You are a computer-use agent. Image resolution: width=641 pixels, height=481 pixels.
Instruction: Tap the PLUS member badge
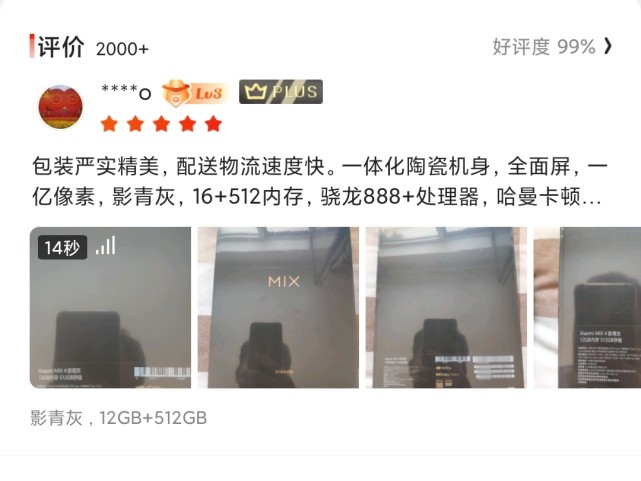(281, 92)
